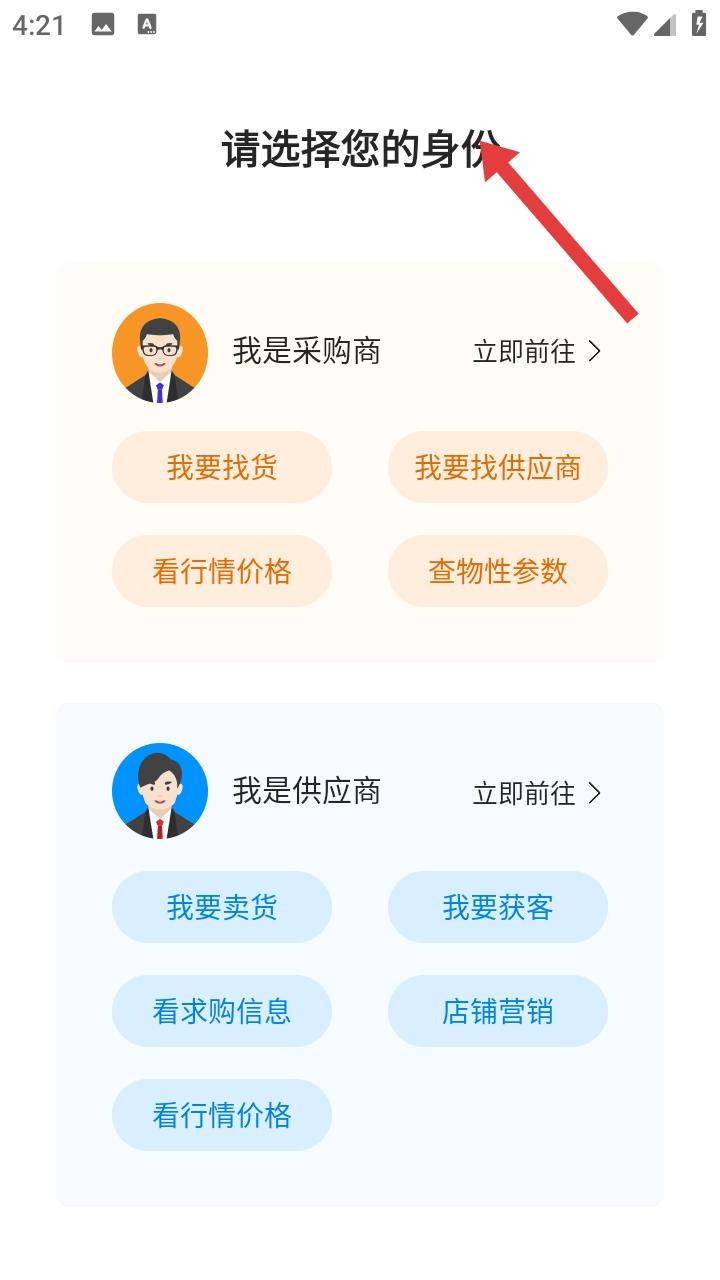Click 查物性参数 to check material parameters
This screenshot has height=1280, width=720.
point(498,571)
